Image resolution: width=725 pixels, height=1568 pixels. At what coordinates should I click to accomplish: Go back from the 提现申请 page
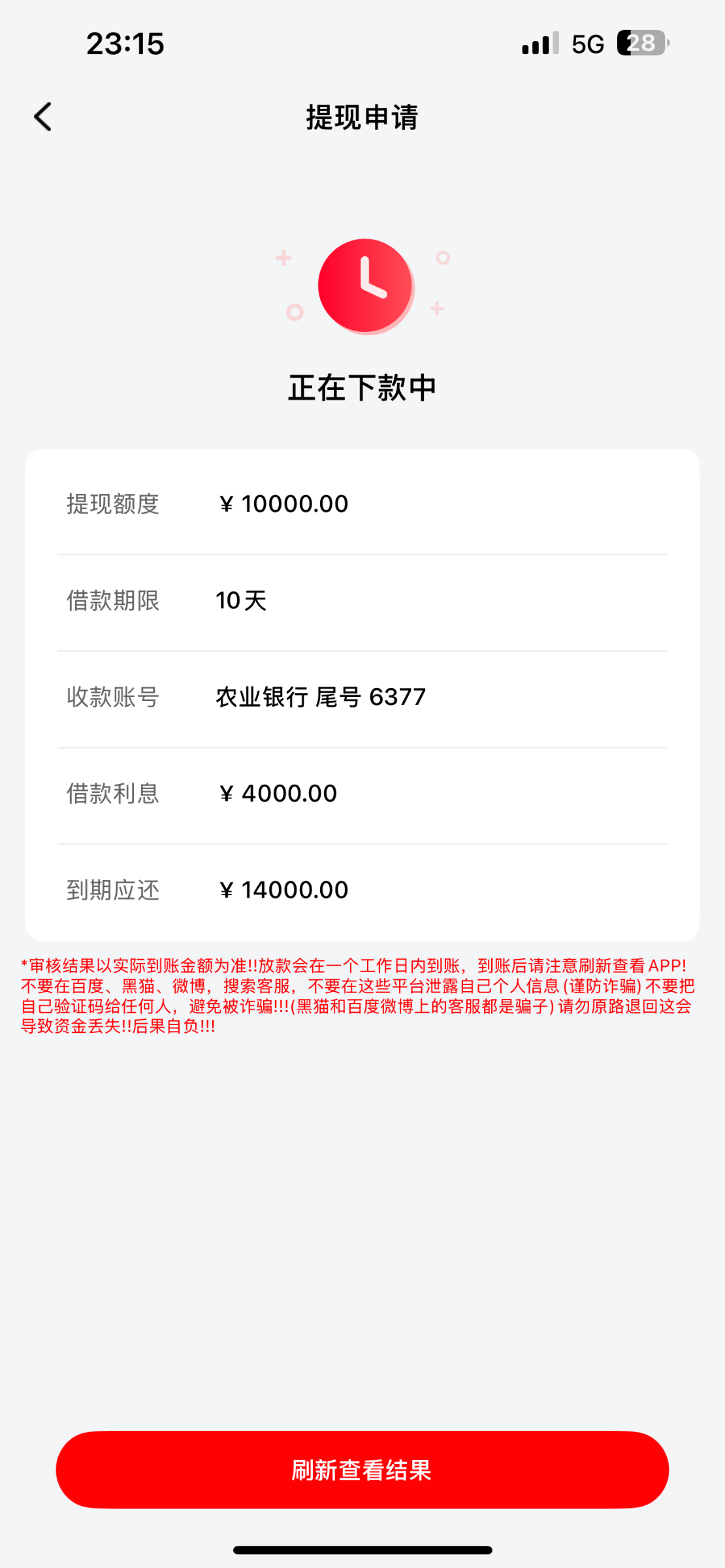click(43, 118)
